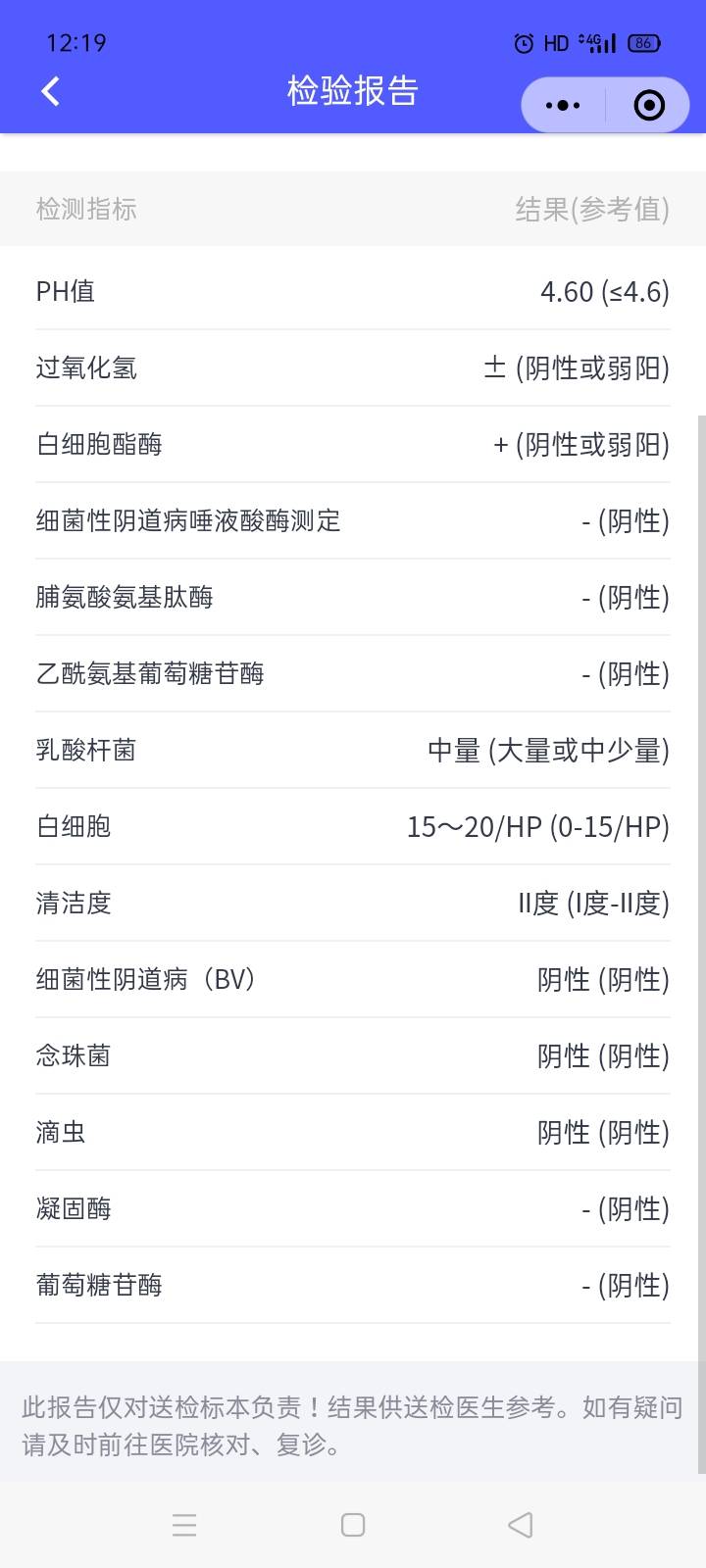Tap the HD indicator in the status bar
Screen dimensions: 706x1568
click(x=555, y=42)
